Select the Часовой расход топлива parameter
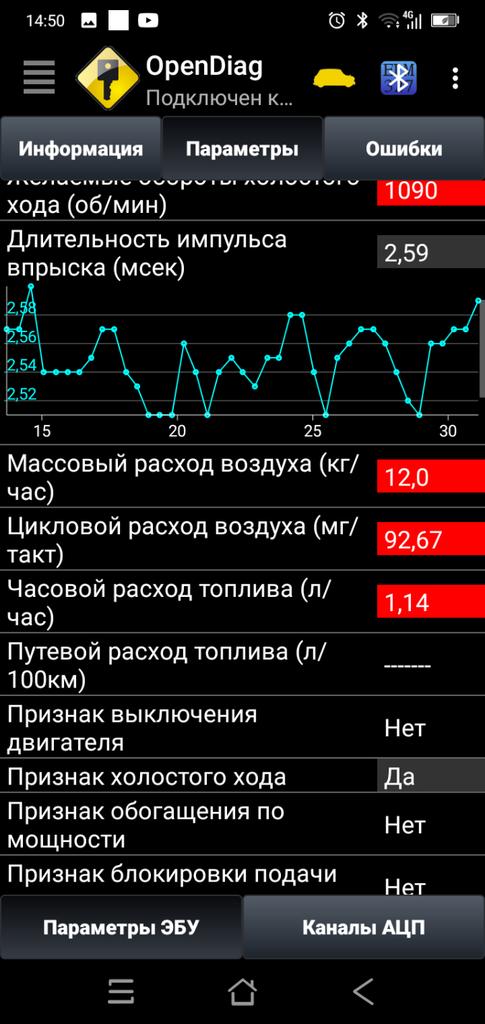485x1024 pixels. (242, 601)
